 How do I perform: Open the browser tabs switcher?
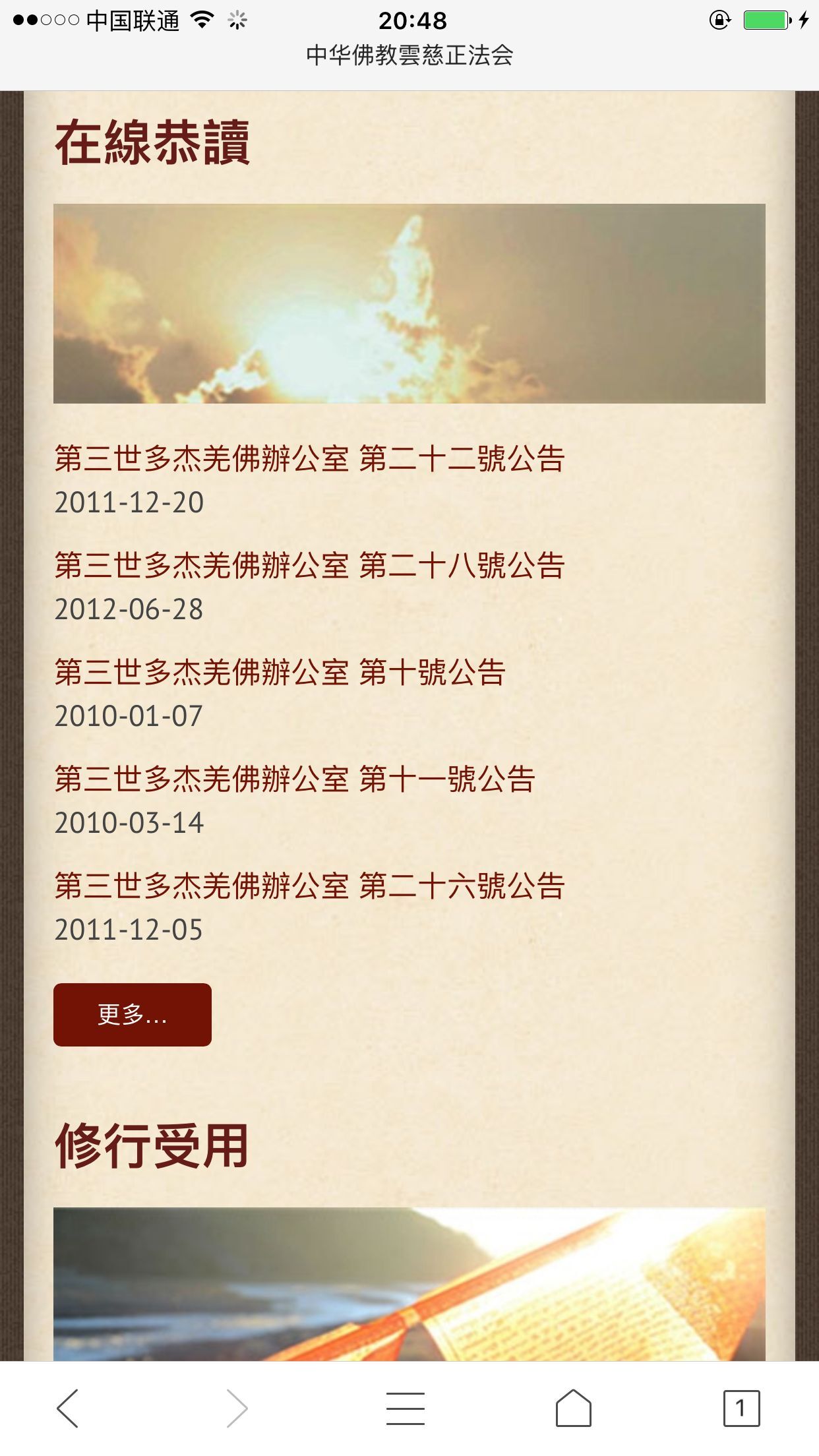tap(741, 1408)
